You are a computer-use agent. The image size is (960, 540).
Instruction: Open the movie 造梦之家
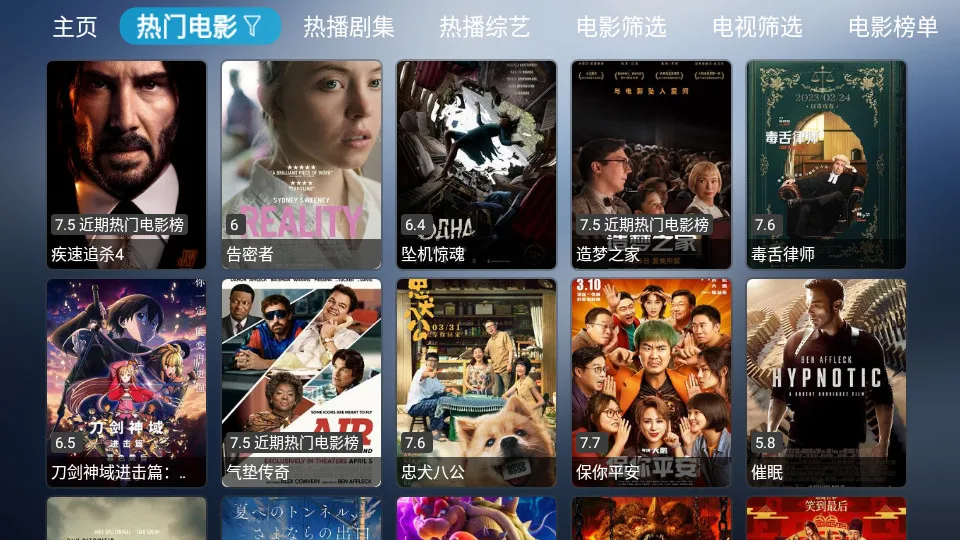(x=651, y=165)
